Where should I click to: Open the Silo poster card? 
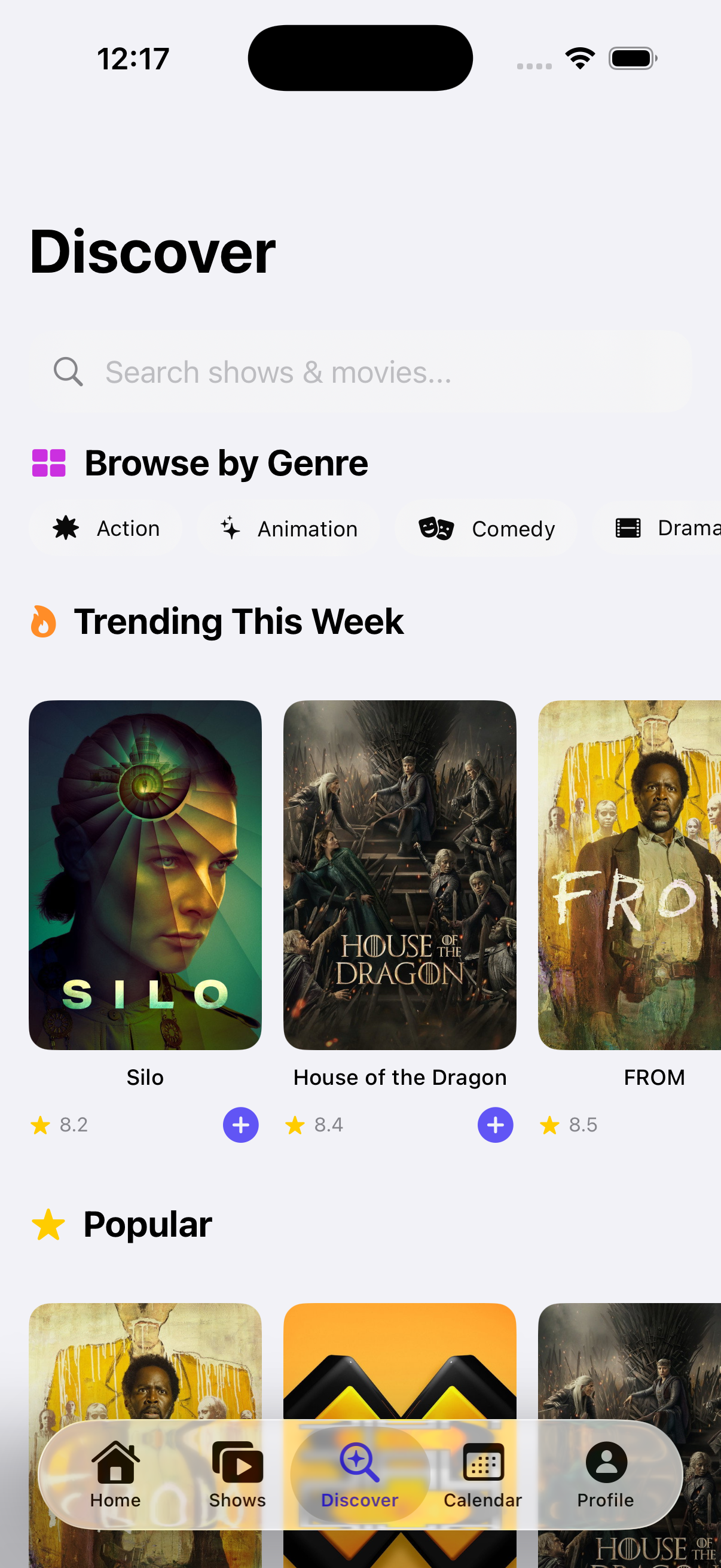(145, 875)
